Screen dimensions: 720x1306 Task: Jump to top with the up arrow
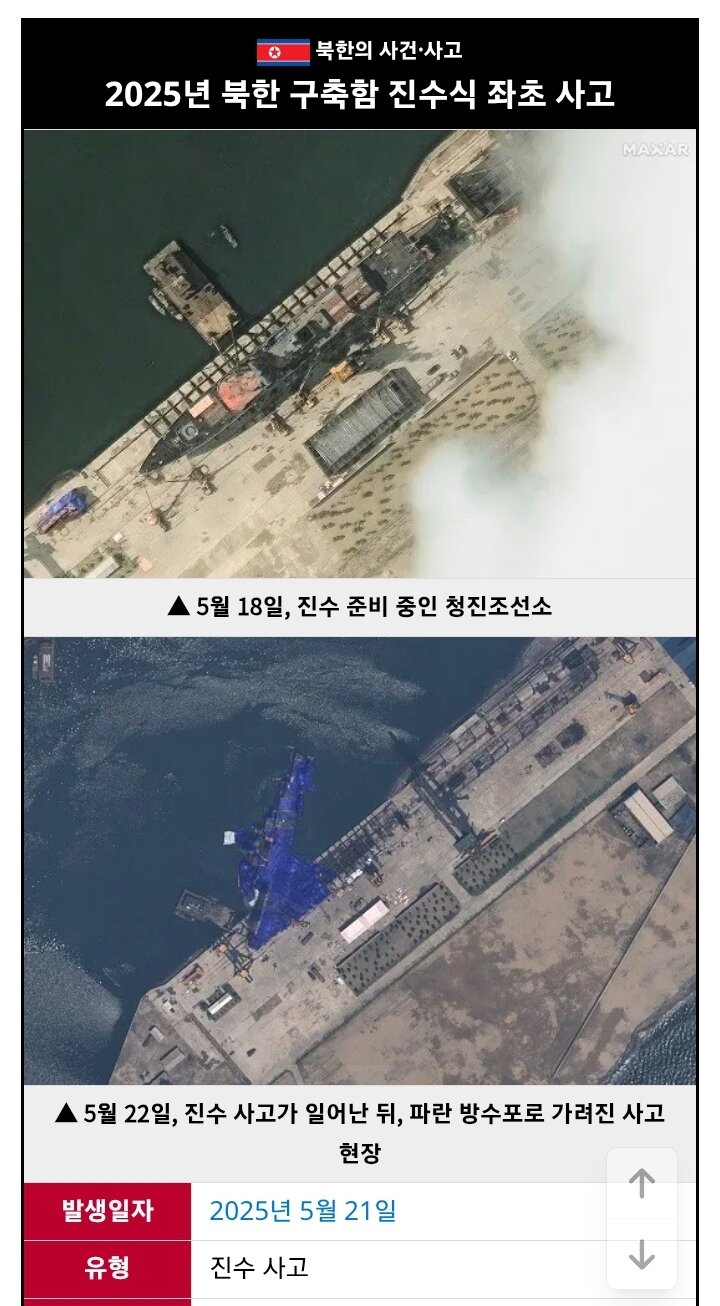click(642, 1184)
